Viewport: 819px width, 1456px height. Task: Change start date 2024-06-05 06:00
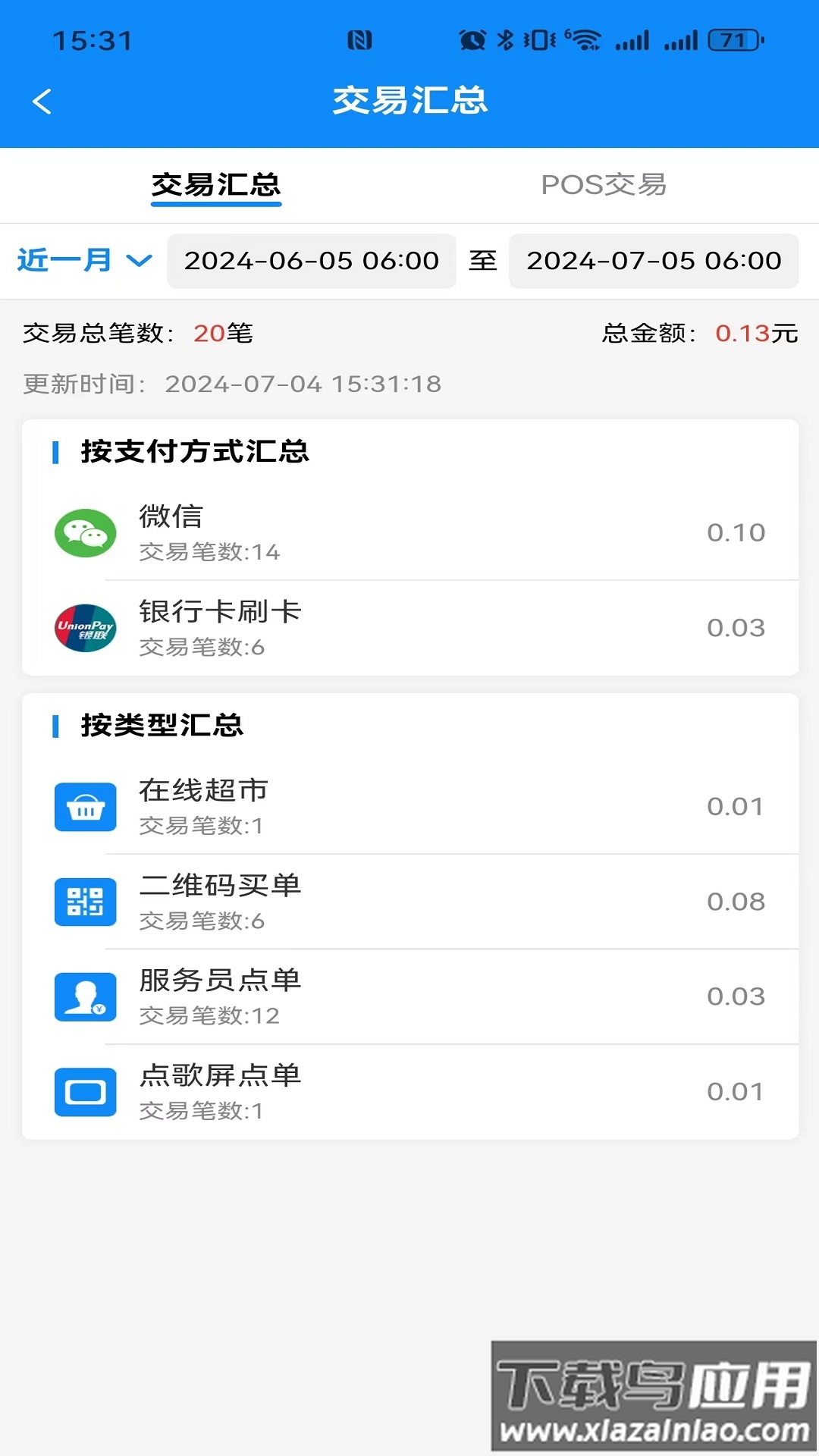point(312,261)
